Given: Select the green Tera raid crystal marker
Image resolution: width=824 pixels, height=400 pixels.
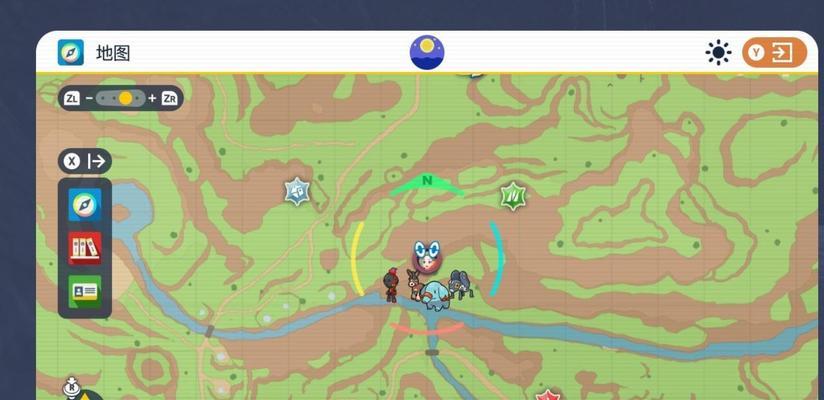Looking at the screenshot, I should [x=513, y=195].
